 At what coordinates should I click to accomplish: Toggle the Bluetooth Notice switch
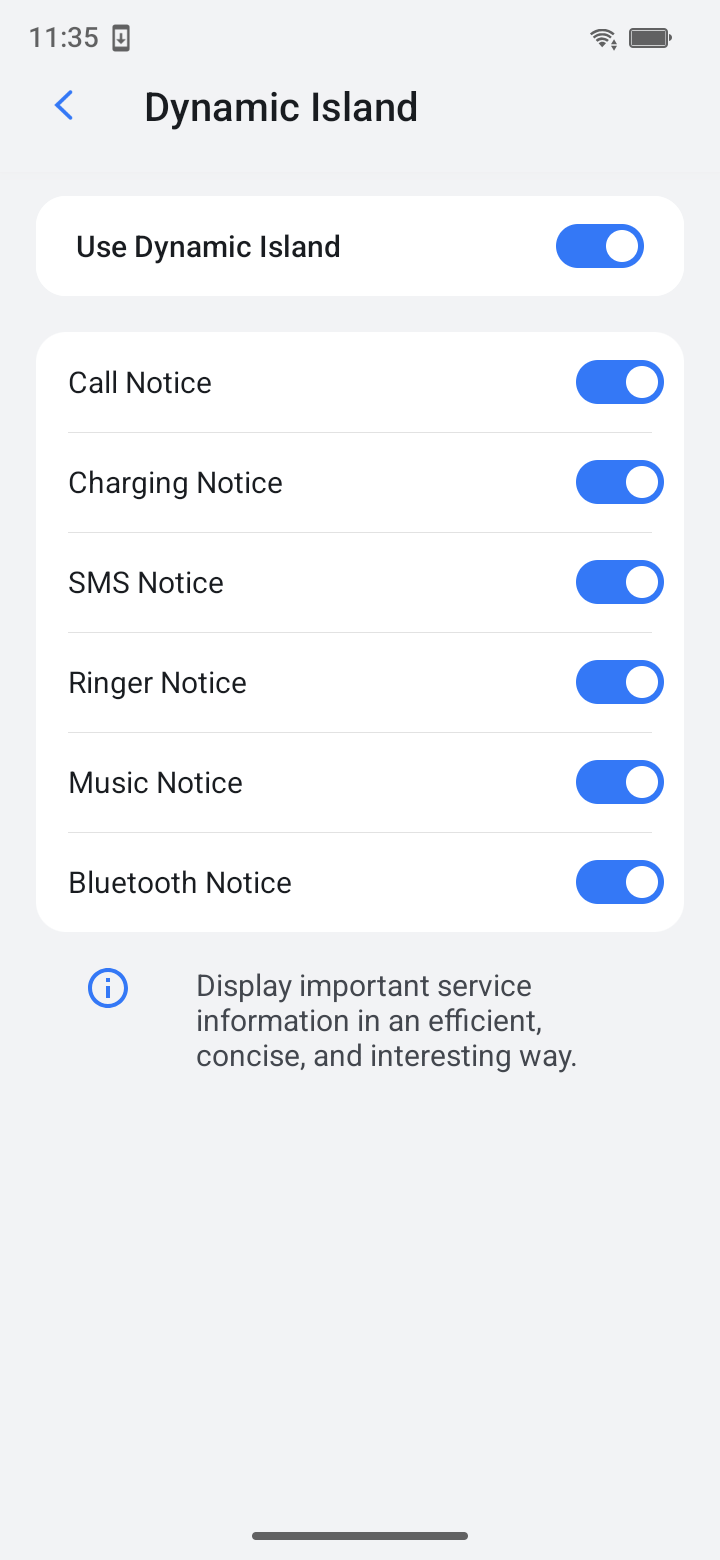point(619,882)
